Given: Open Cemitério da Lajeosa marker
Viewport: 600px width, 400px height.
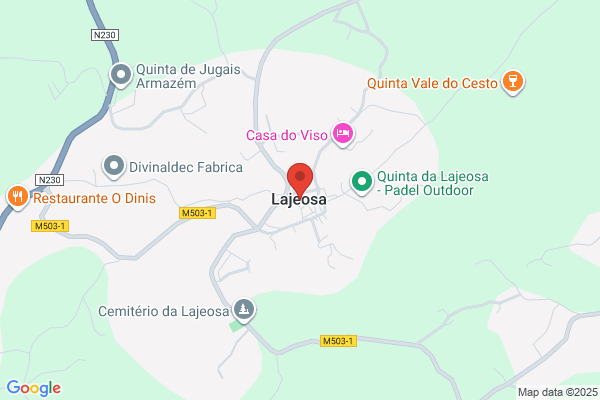Looking at the screenshot, I should click(x=244, y=309).
